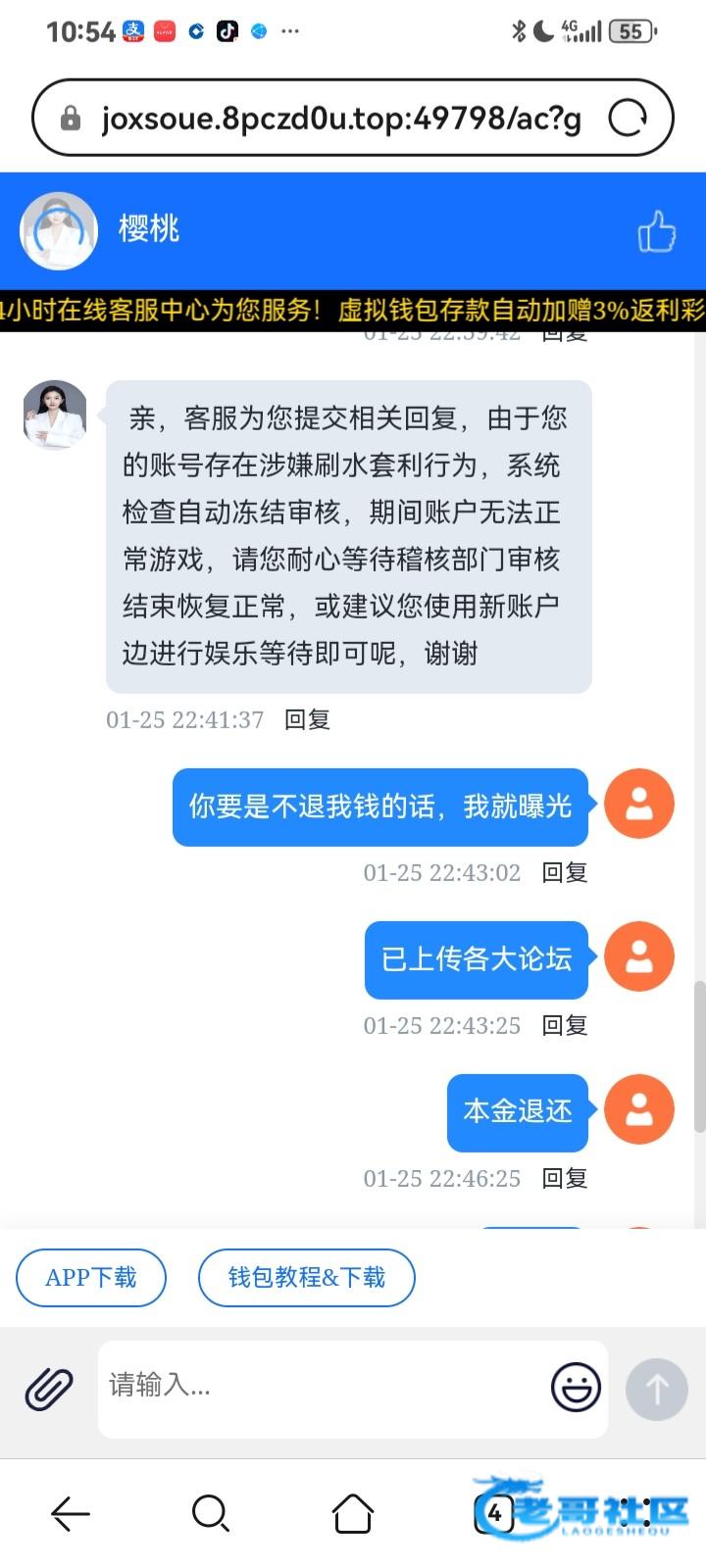Reply to the 01-25 22:41:37 customer service message

coord(307,719)
